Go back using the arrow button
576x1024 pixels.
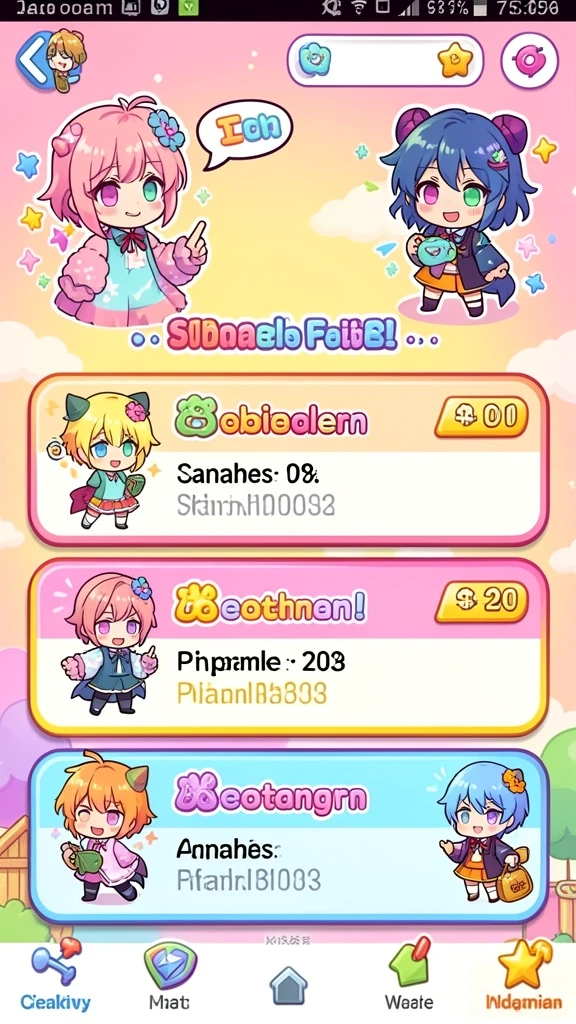pos(34,60)
